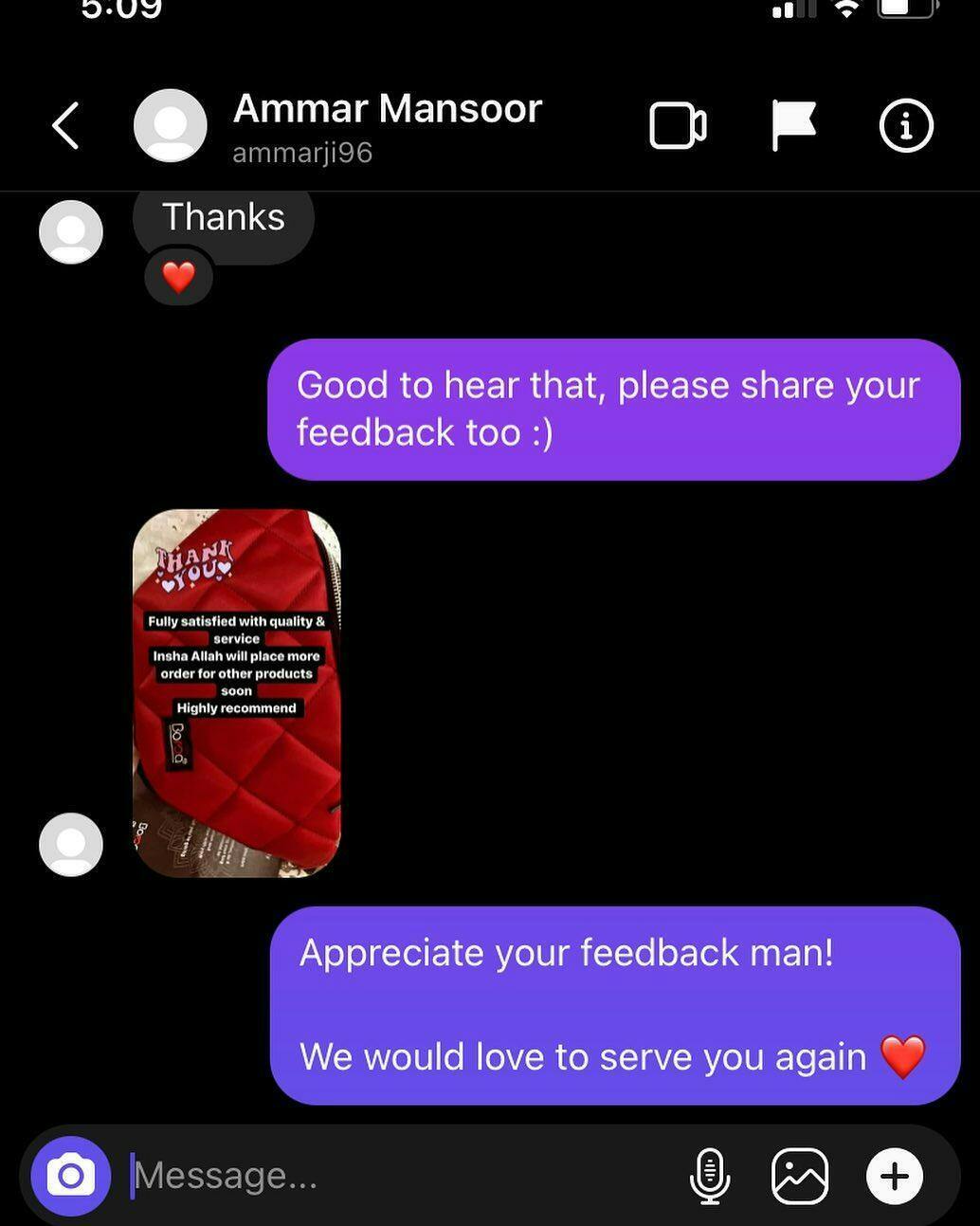Open Ammar Mansoor's profile from header
This screenshot has width=980, height=1226.
pyautogui.click(x=387, y=125)
